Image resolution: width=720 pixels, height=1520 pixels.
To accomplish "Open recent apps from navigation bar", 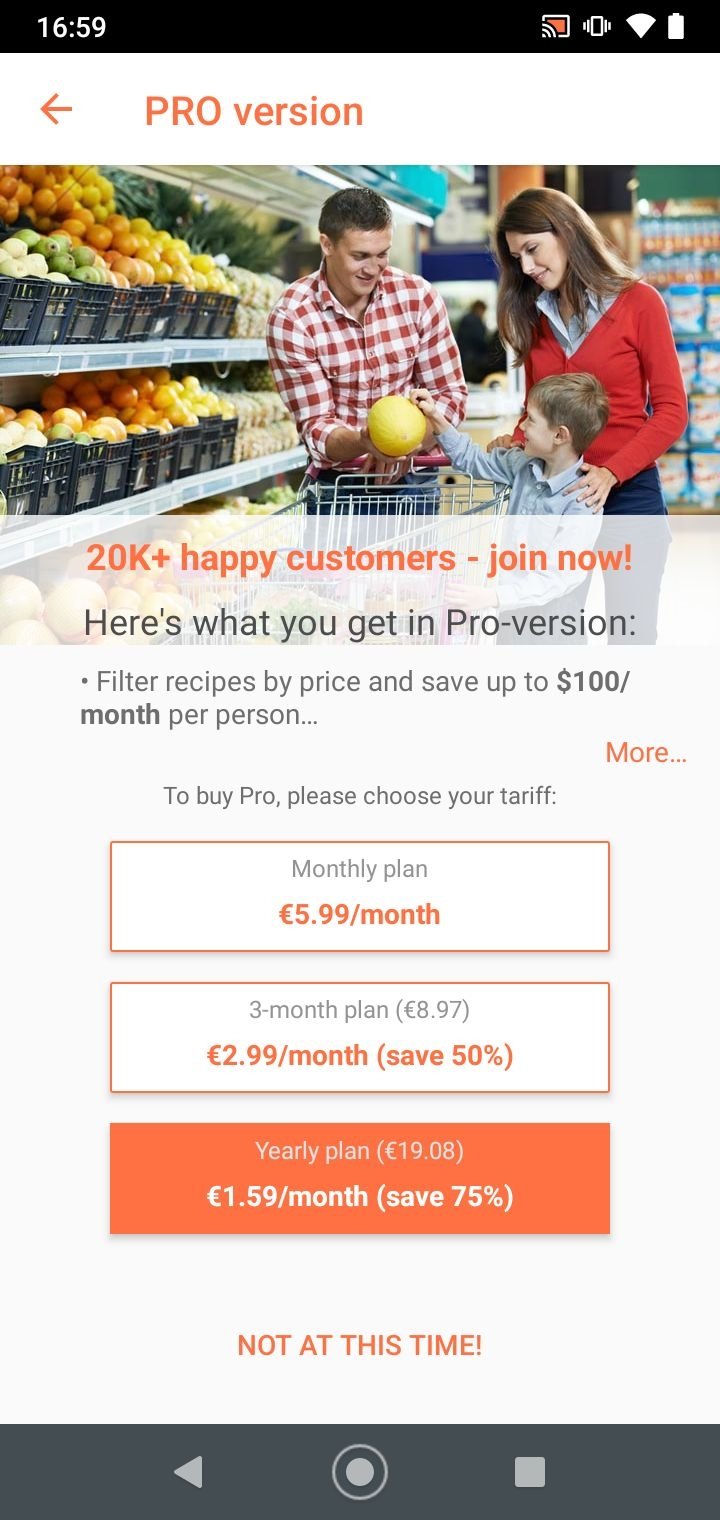I will click(x=530, y=1472).
